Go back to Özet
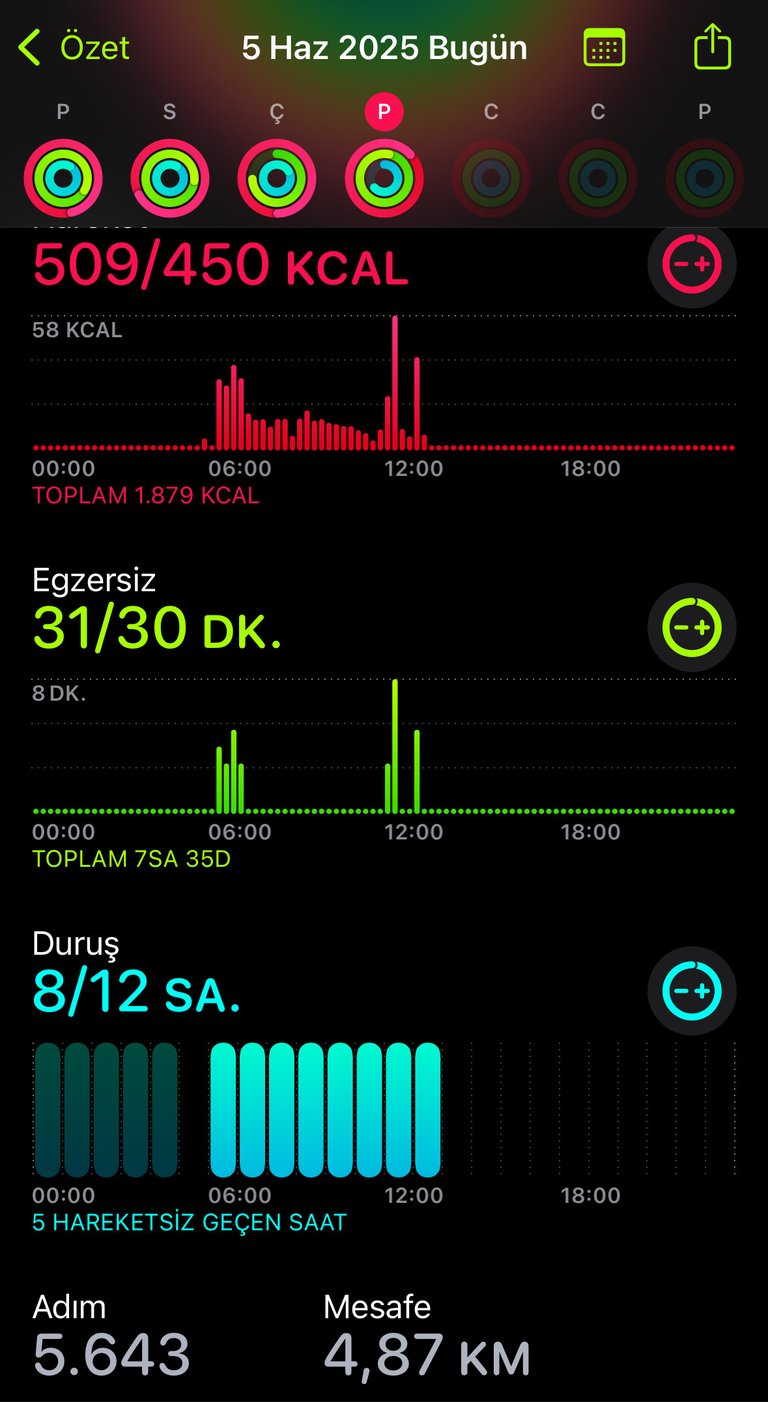 pos(74,47)
